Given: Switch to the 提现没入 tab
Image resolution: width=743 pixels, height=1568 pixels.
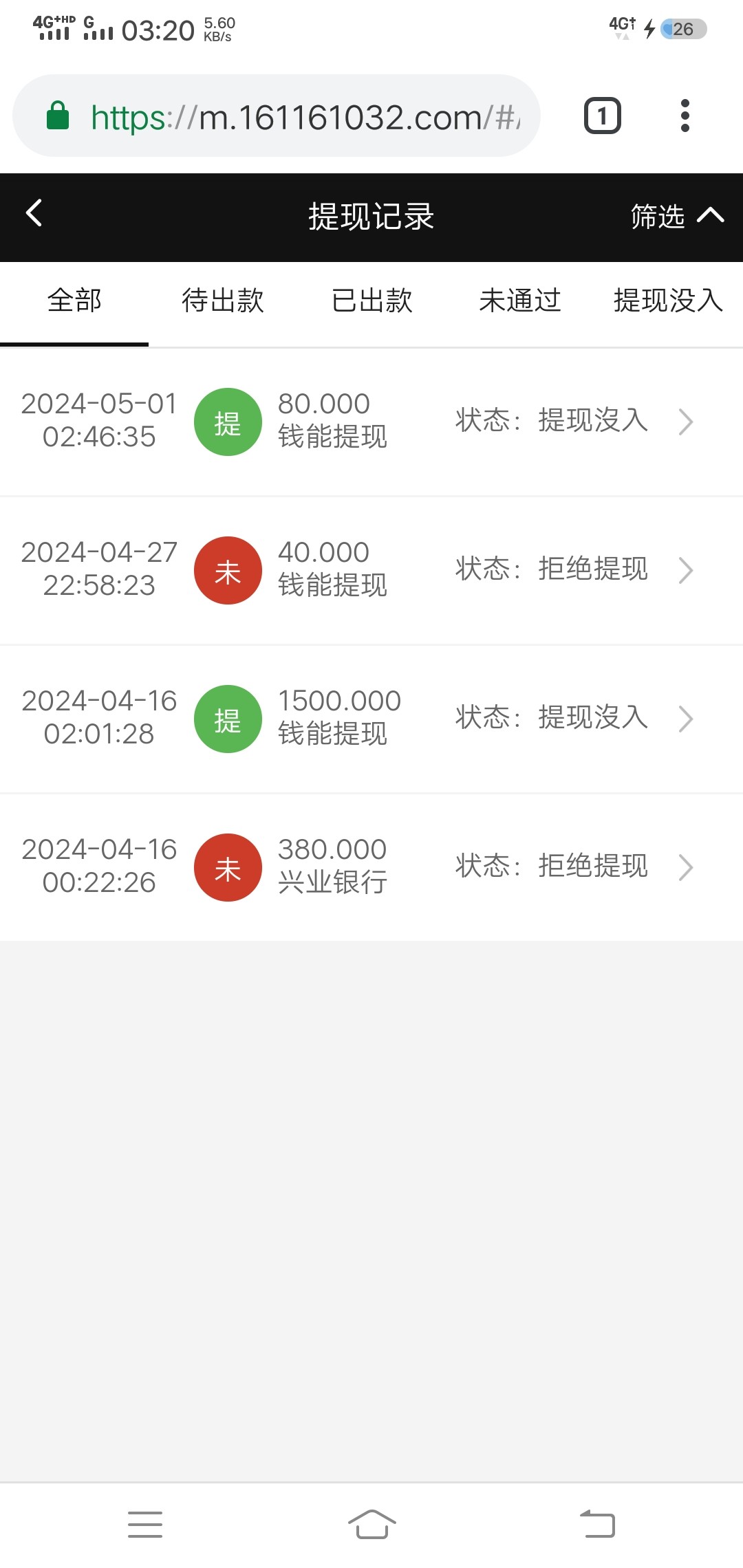Looking at the screenshot, I should (x=667, y=301).
